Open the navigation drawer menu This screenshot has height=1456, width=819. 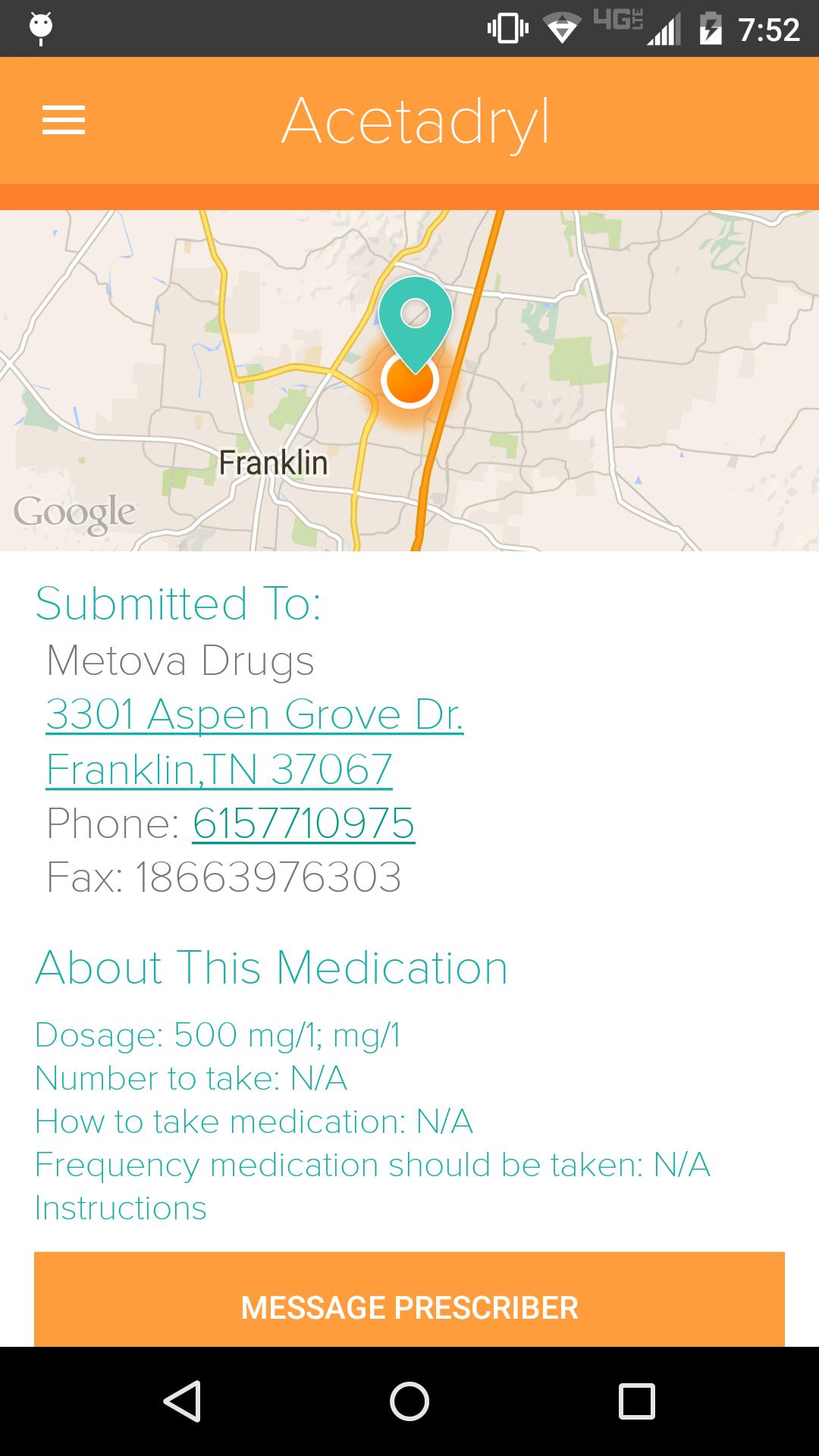(64, 120)
